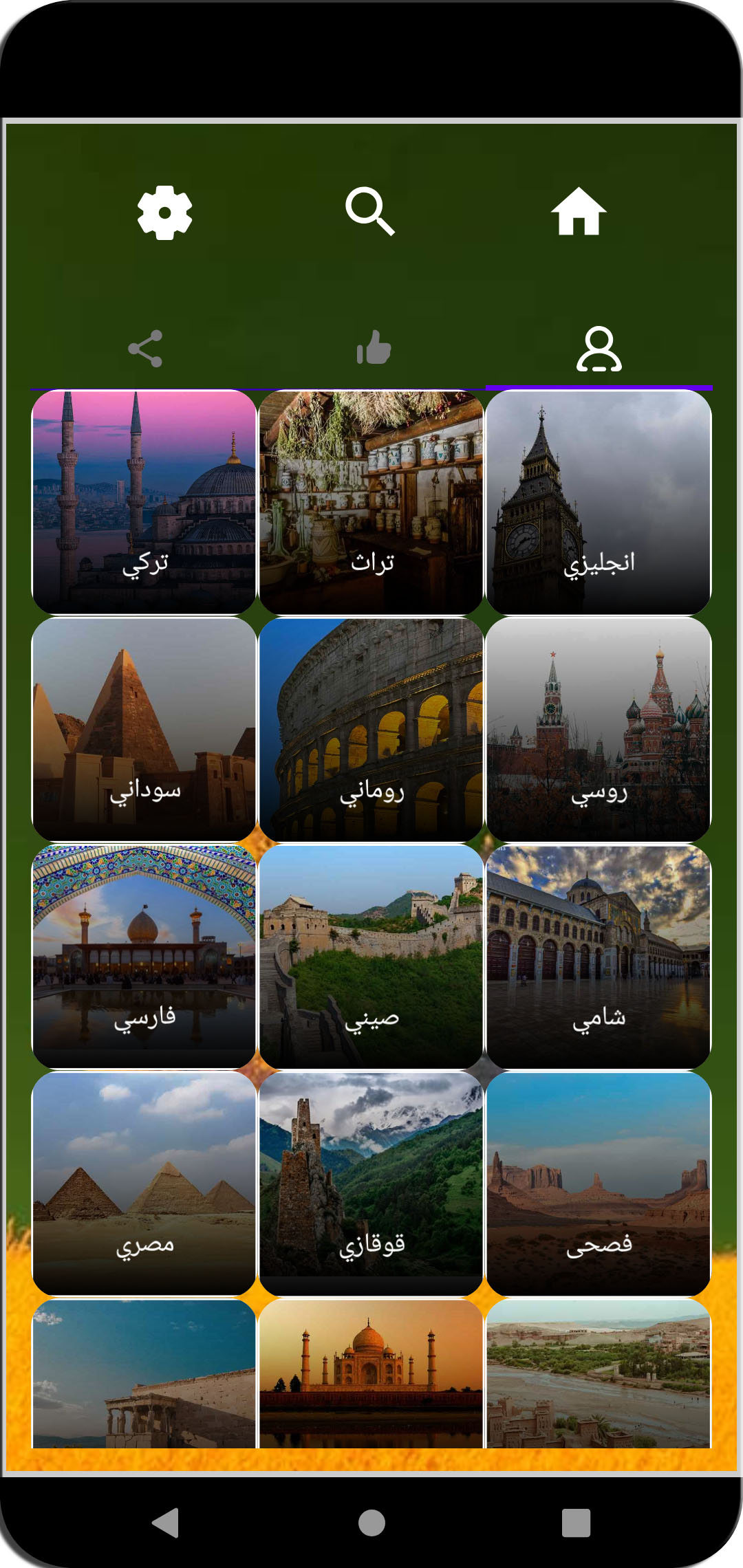
Task: Open the مصري category tile
Action: [144, 1183]
